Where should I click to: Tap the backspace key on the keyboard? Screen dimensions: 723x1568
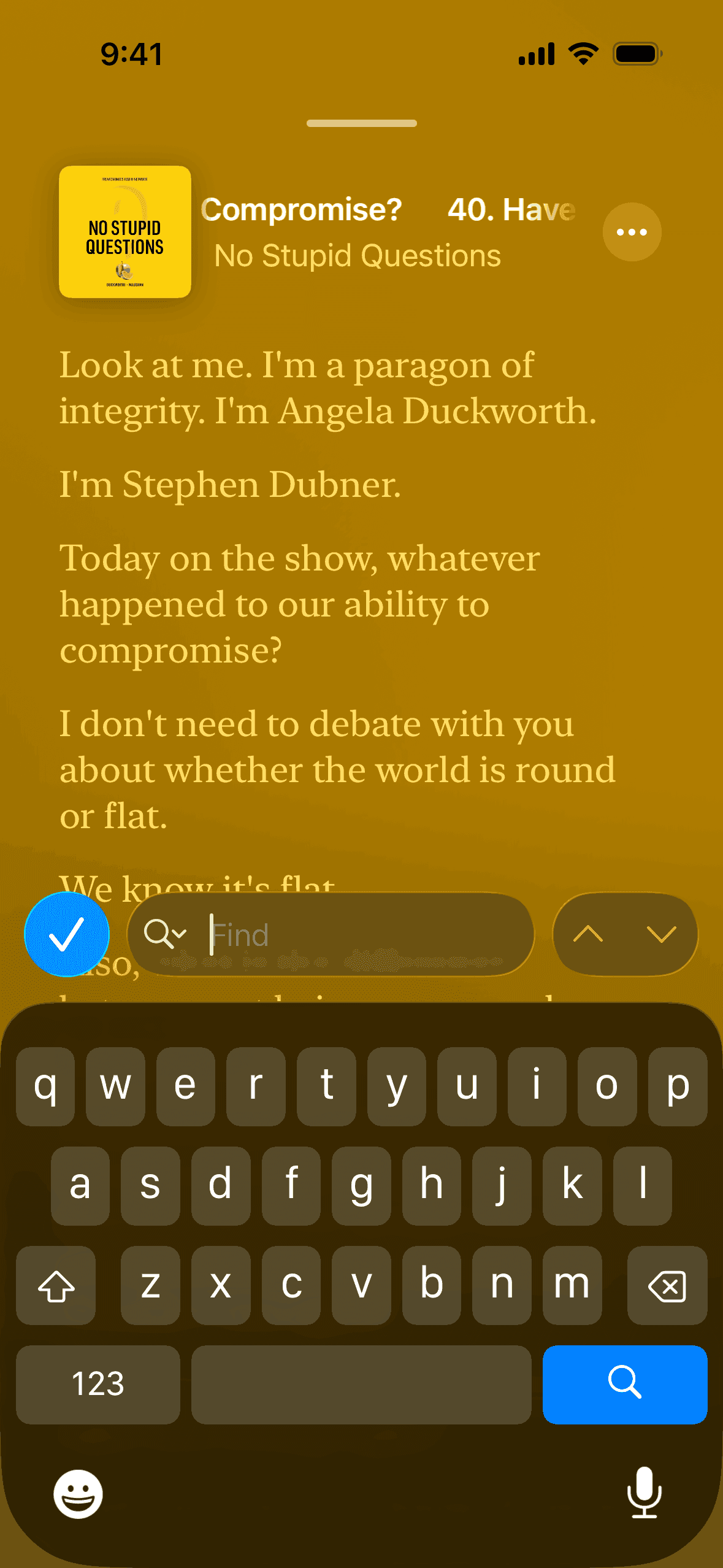click(667, 1286)
